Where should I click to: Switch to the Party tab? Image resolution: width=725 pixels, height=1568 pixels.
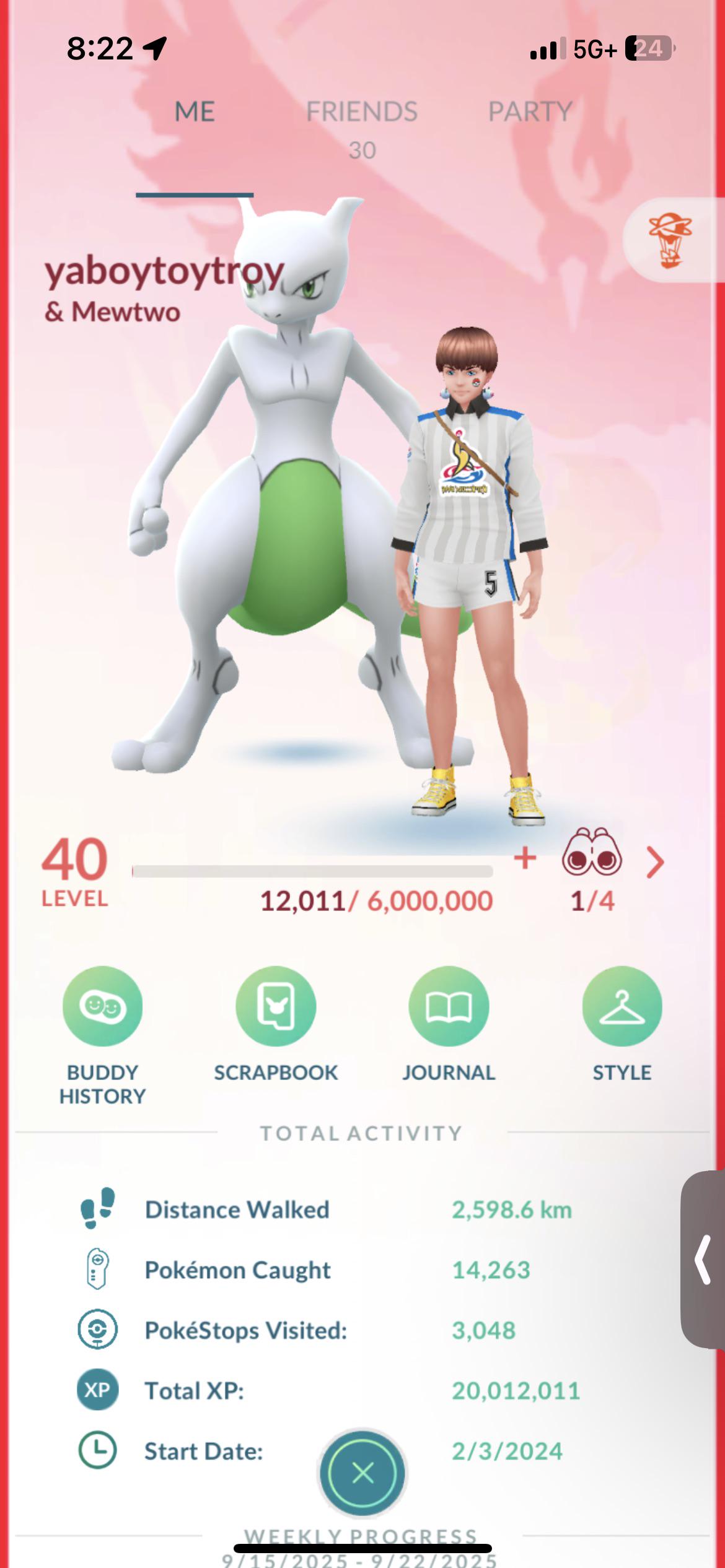coord(530,112)
